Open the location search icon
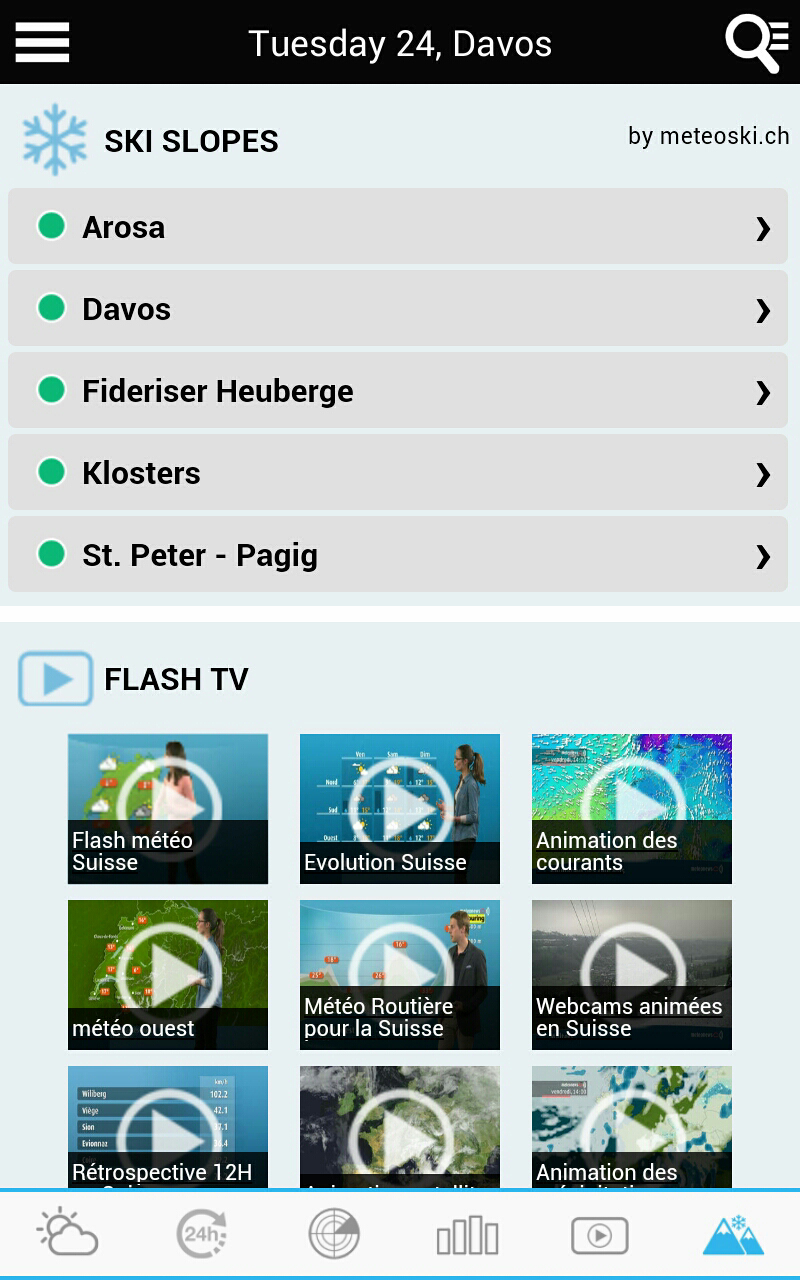The height and width of the screenshot is (1280, 800). [757, 43]
